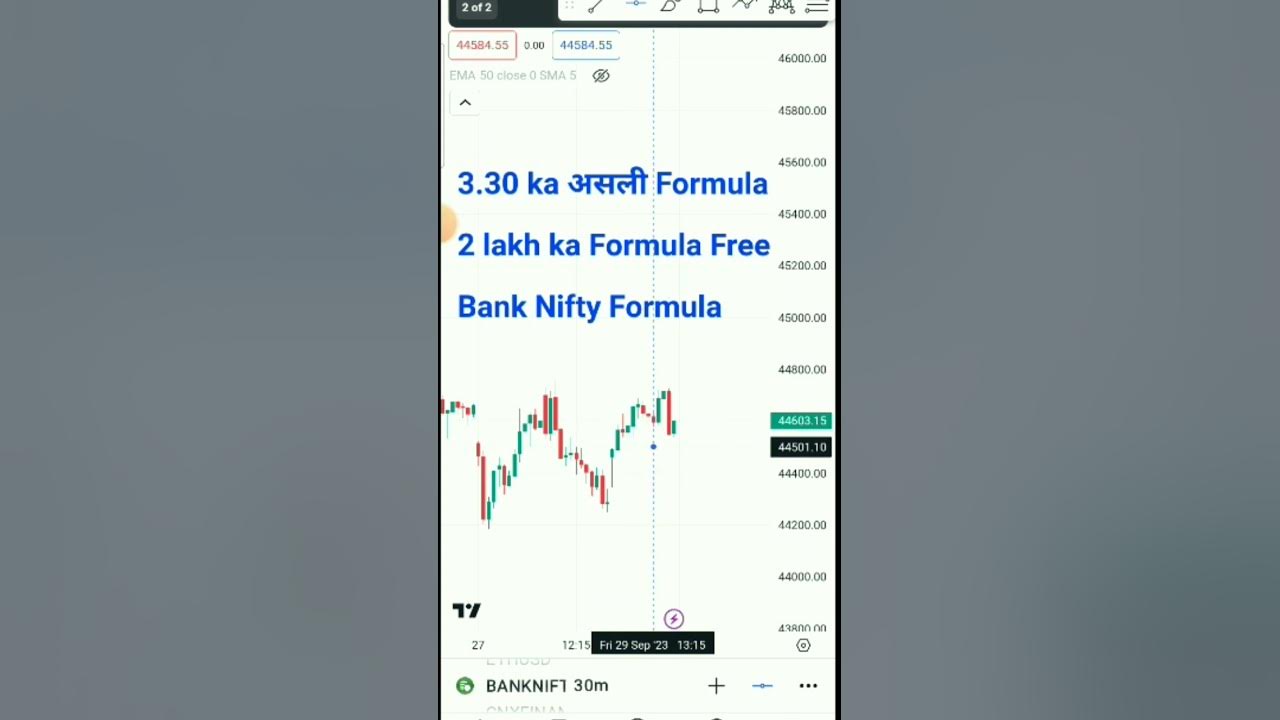The height and width of the screenshot is (720, 1280).
Task: Tap the blue buy price 44584.55
Action: click(x=585, y=45)
